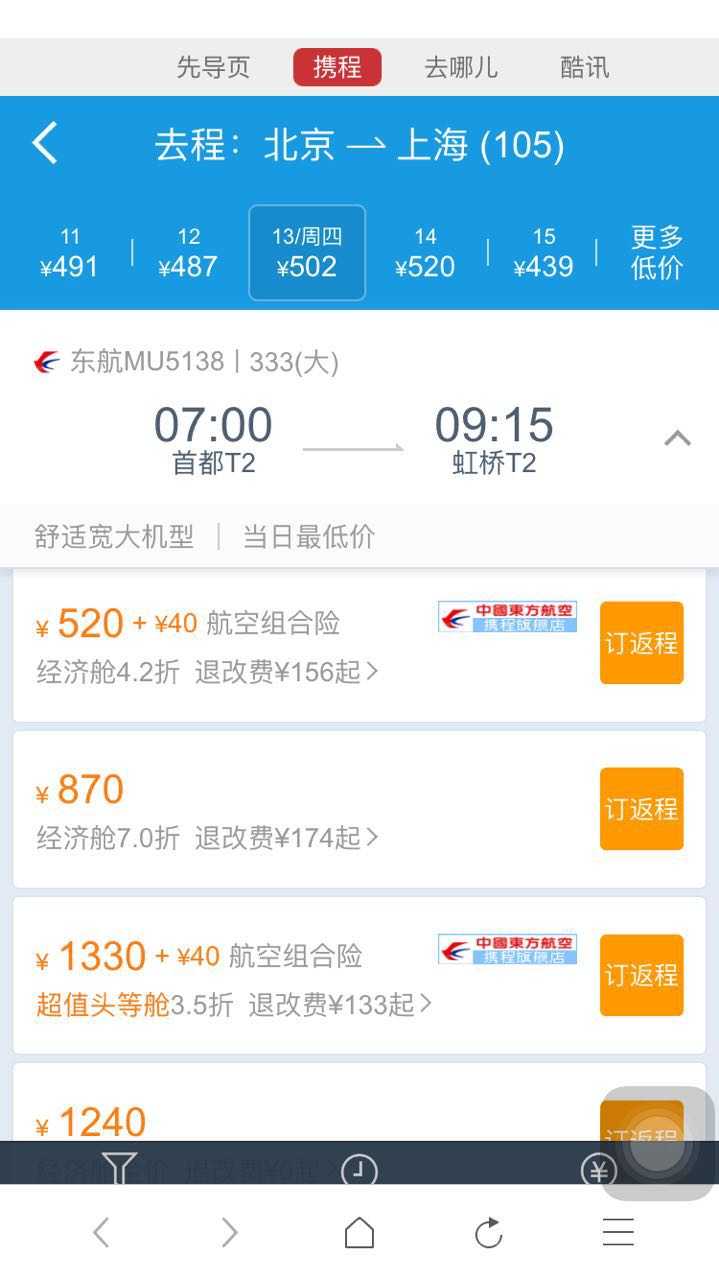Sort flights by price yen icon
Image resolution: width=719 pixels, height=1280 pixels.
[x=599, y=1170]
